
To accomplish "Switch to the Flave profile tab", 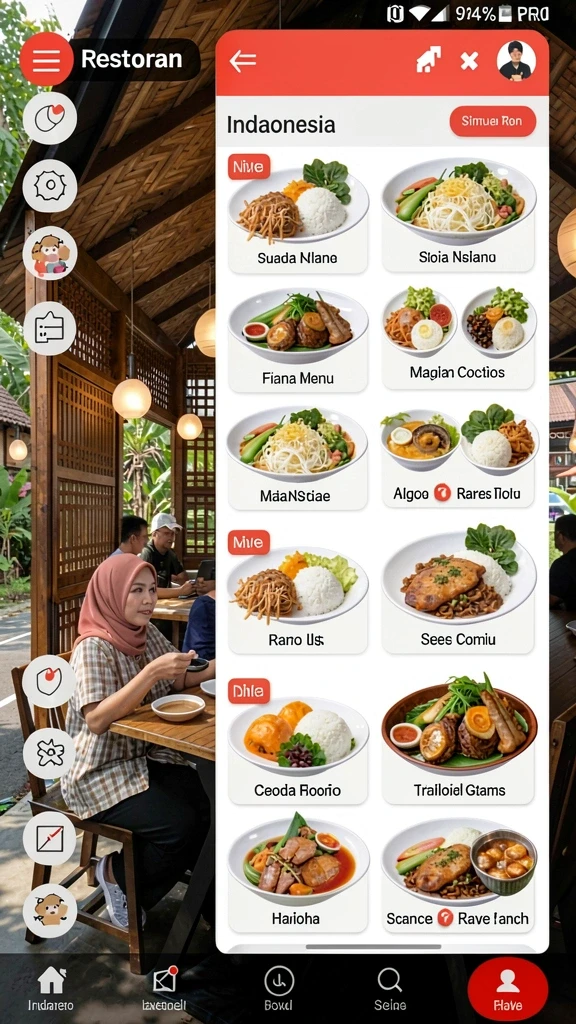I will (507, 989).
